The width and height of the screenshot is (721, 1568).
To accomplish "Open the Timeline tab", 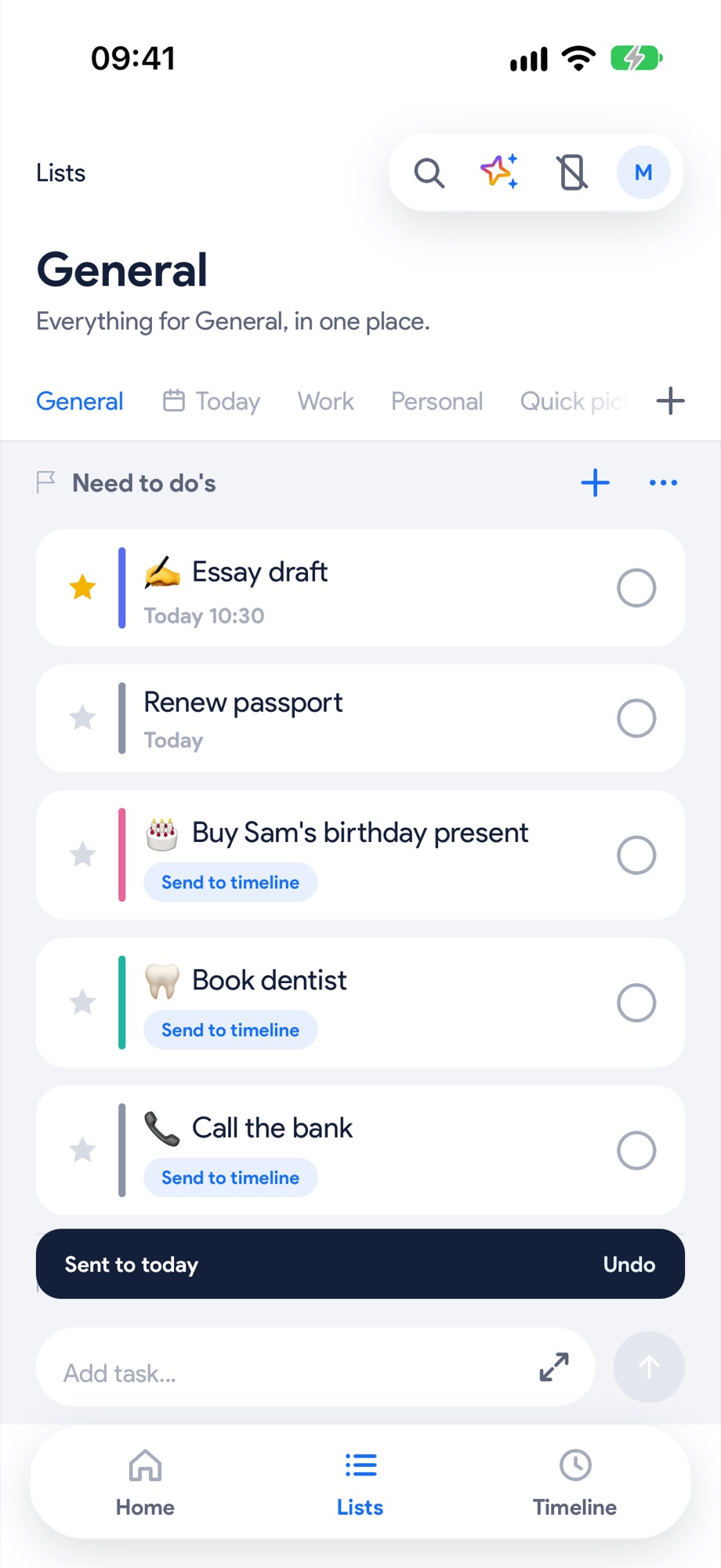I will click(575, 1483).
